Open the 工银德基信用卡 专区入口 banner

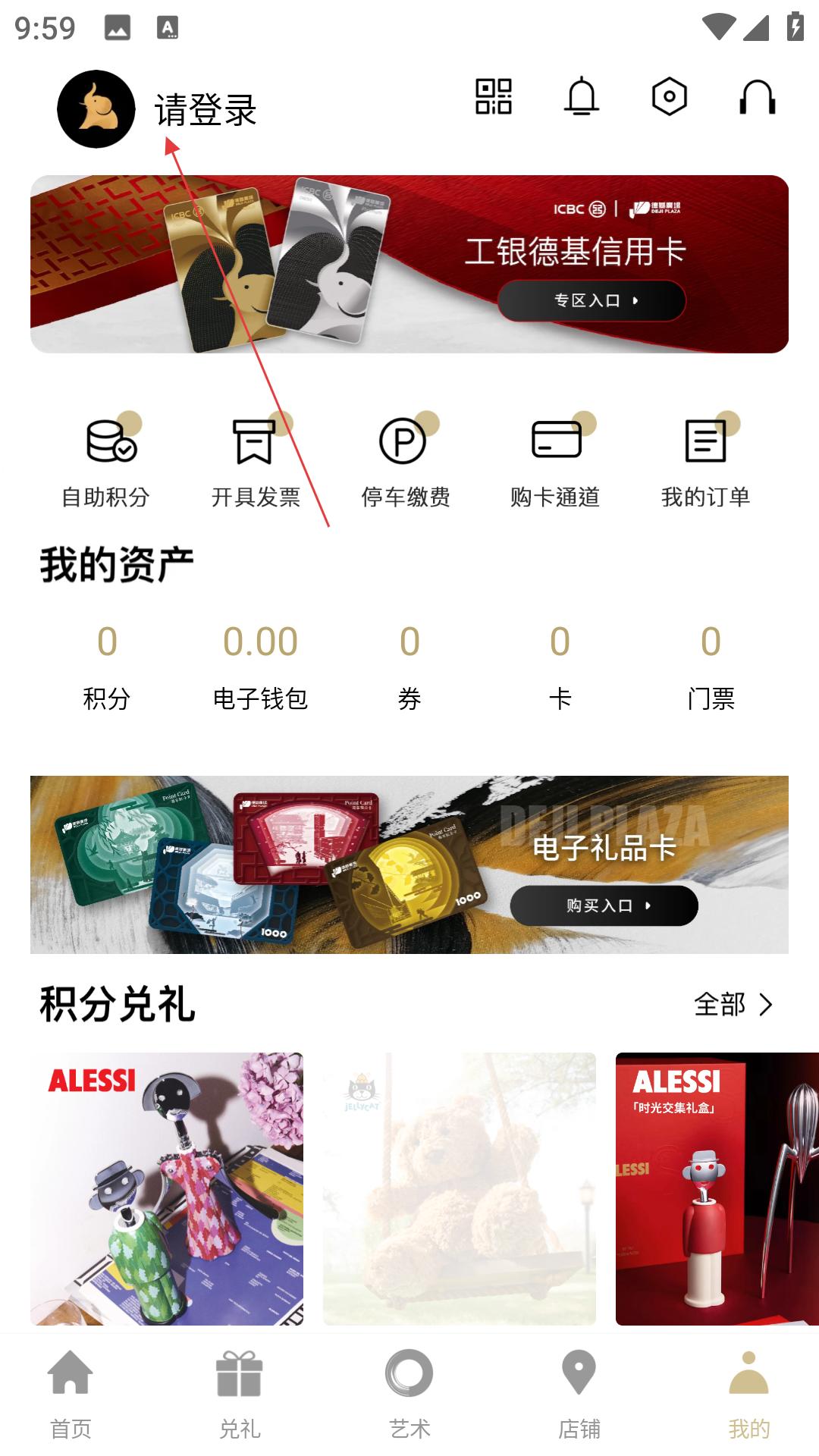[x=409, y=264]
